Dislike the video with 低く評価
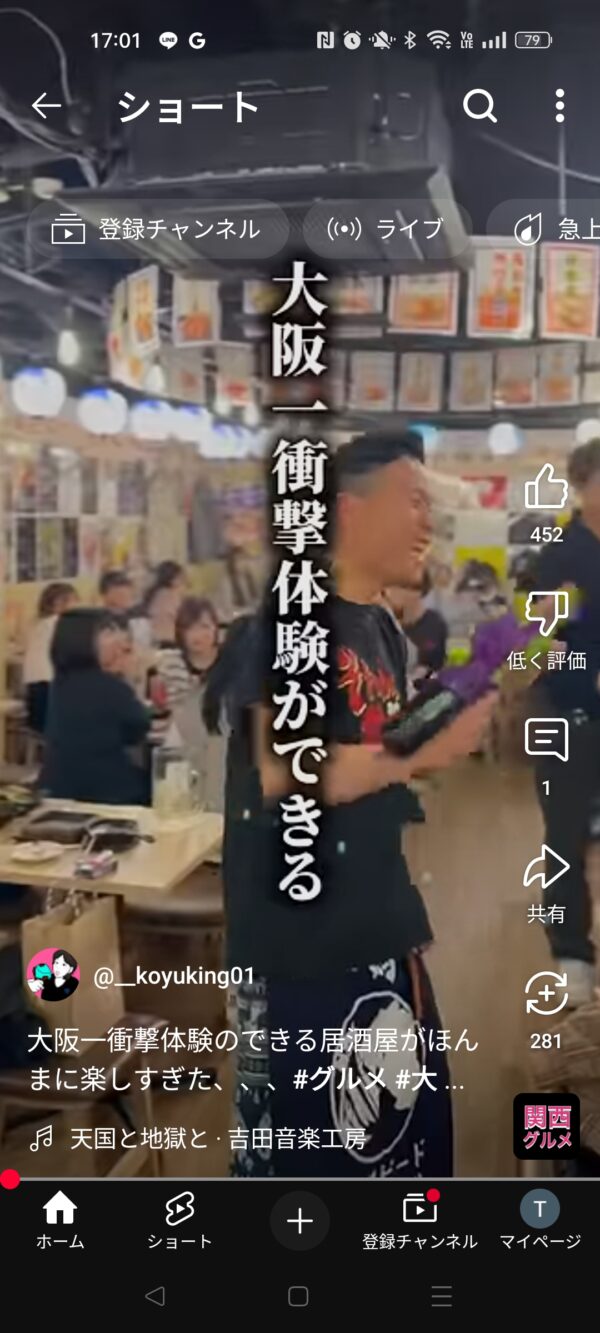This screenshot has width=600, height=1333. [546, 615]
